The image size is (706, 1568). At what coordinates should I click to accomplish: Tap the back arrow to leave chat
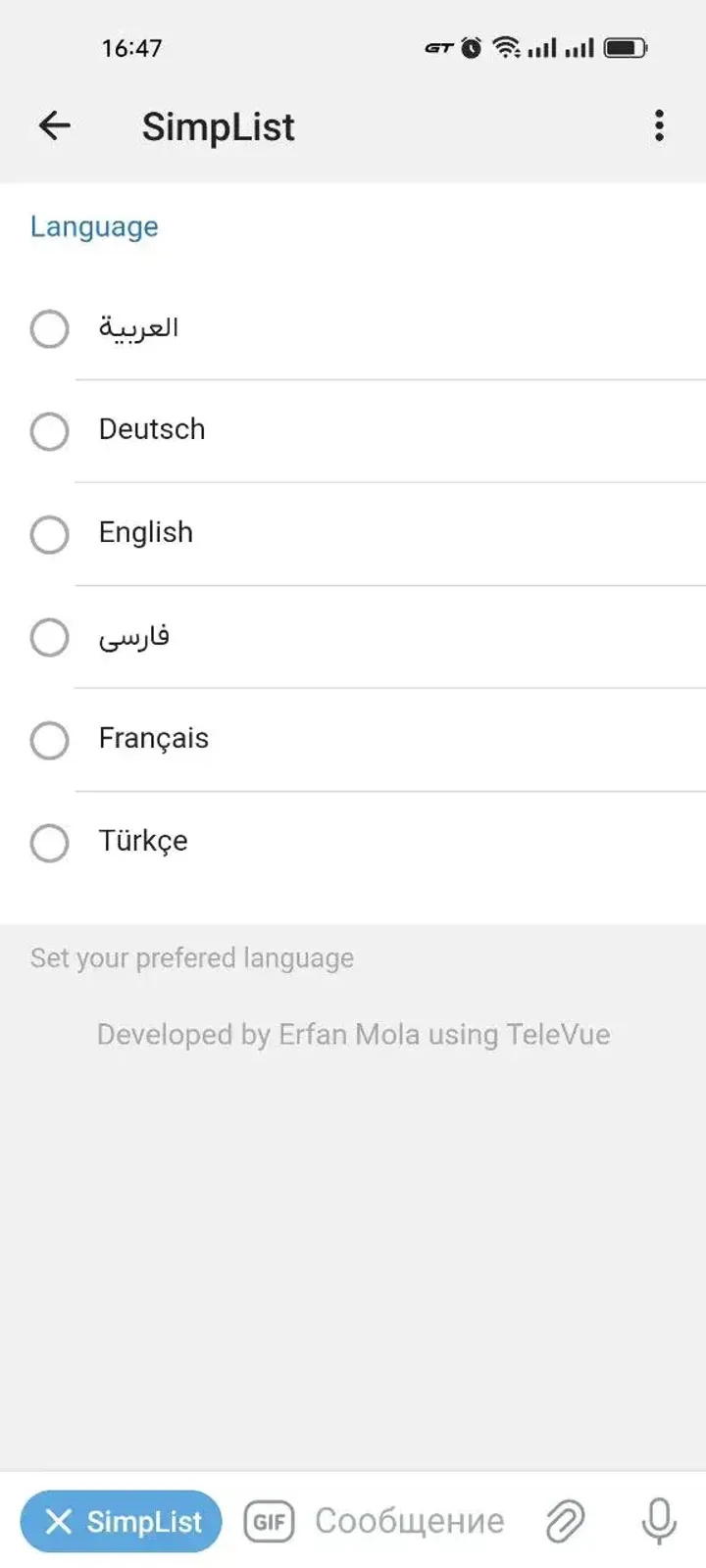55,126
